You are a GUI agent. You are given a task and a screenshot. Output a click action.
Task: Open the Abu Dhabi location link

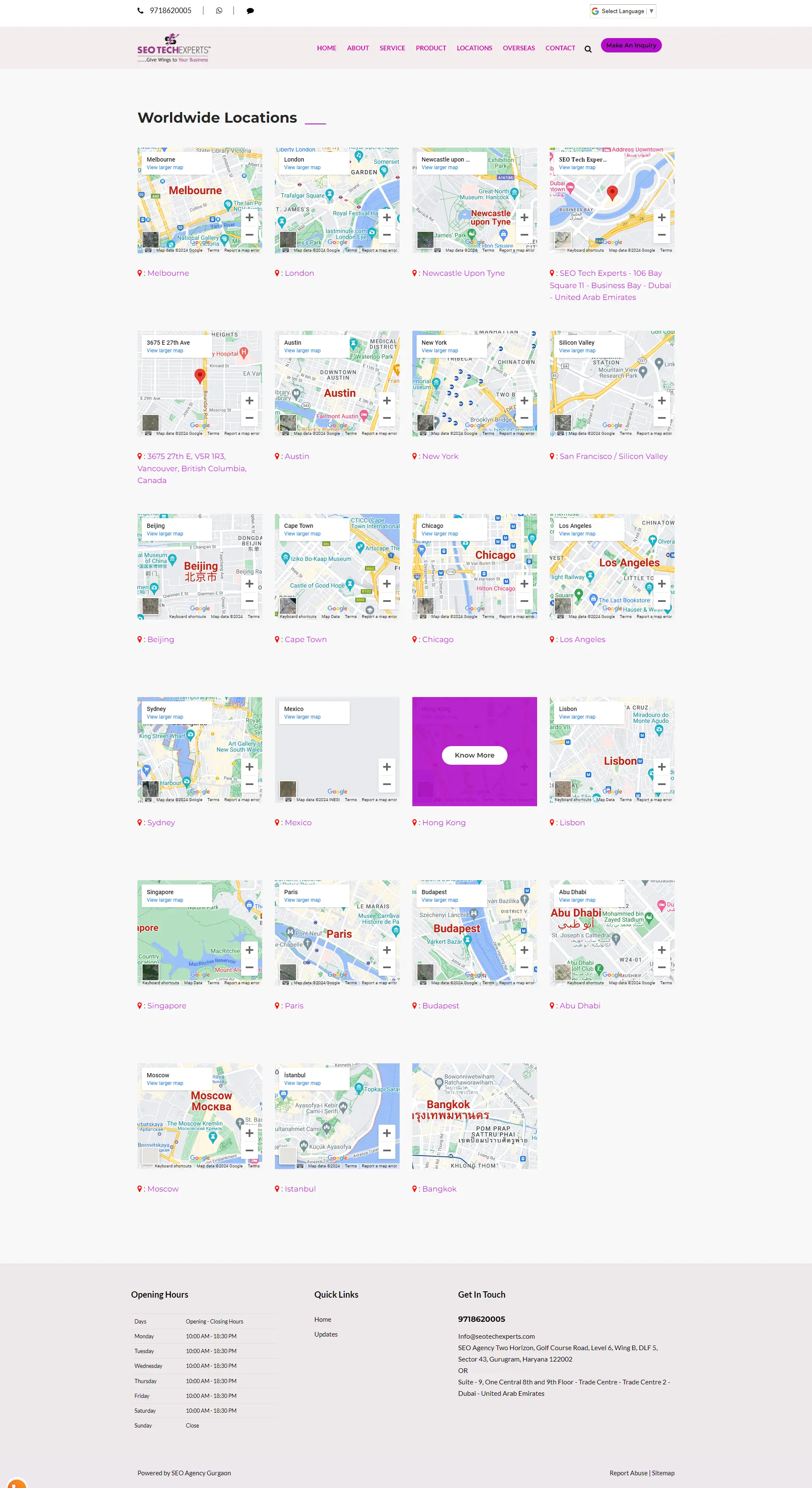point(579,1006)
